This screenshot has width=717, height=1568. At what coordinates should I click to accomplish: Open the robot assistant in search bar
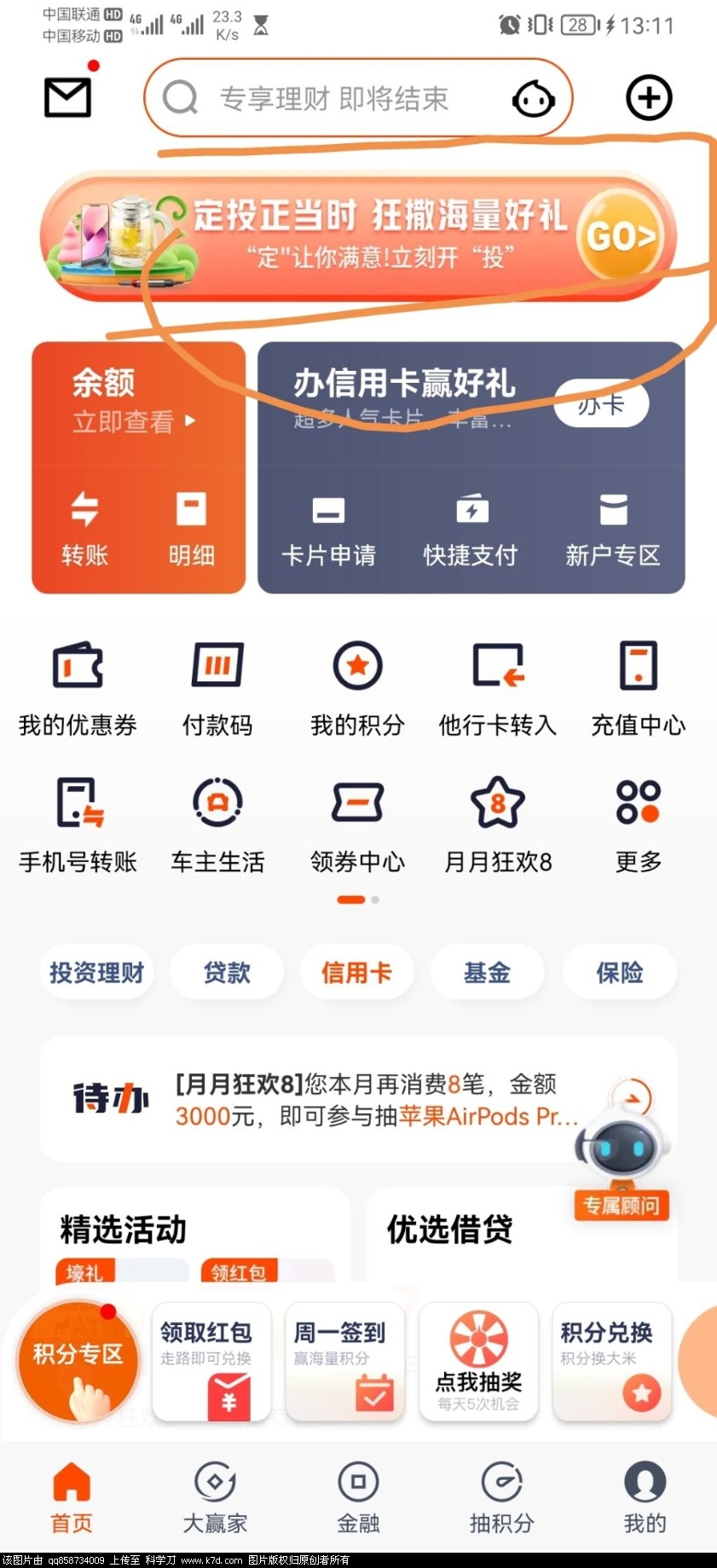(x=534, y=100)
